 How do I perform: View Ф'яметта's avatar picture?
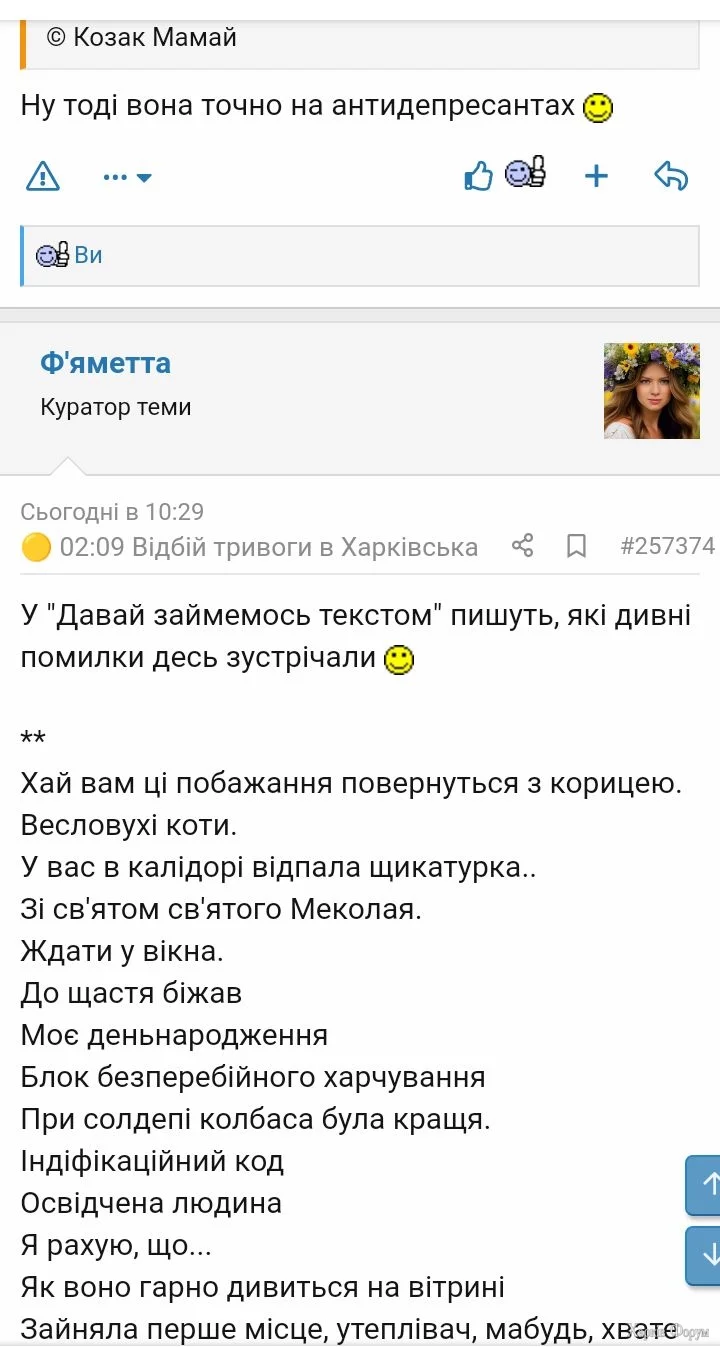[651, 391]
